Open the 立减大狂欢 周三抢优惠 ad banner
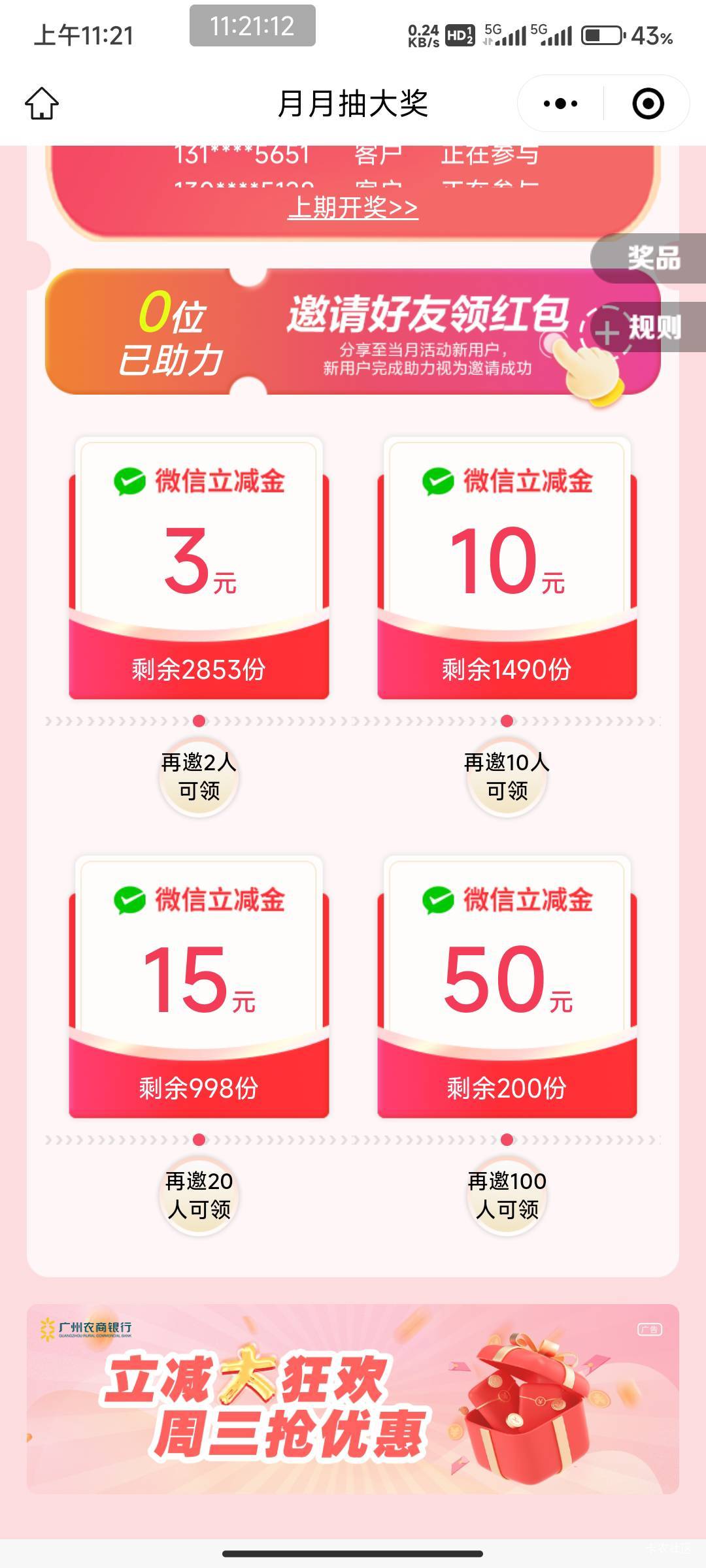 pyautogui.click(x=352, y=1398)
